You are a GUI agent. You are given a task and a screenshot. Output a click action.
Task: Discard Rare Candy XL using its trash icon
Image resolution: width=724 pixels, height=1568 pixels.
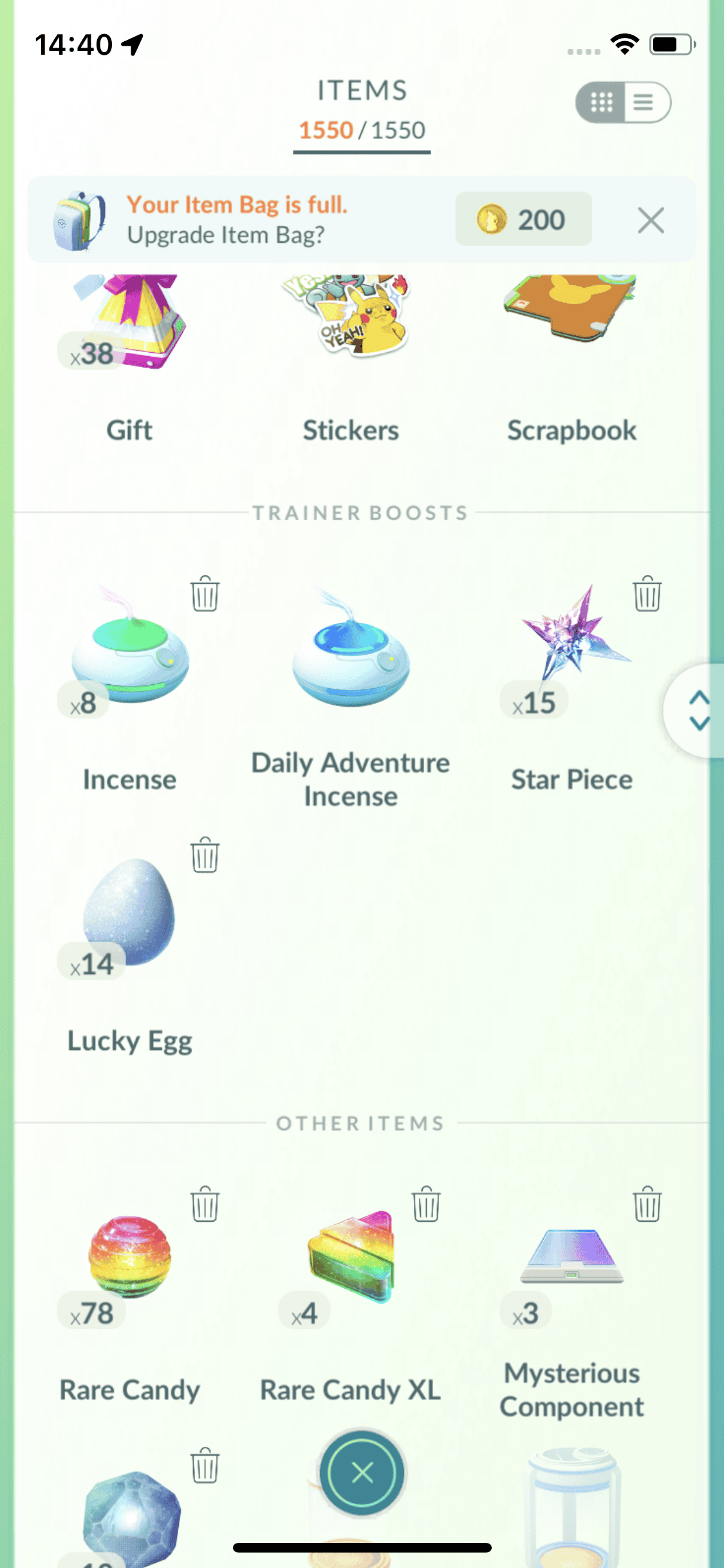coord(425,1204)
